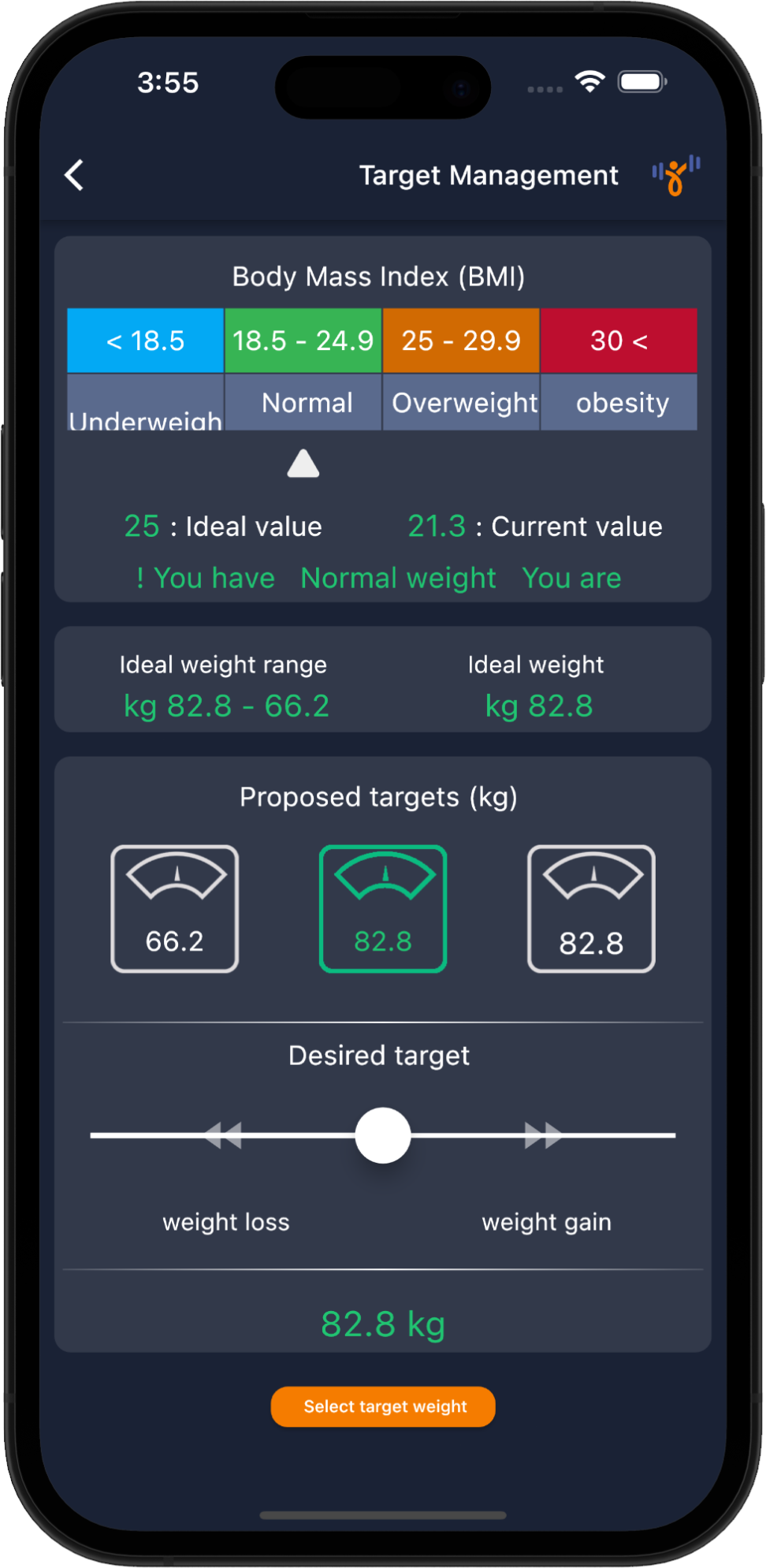This screenshot has width=766, height=1568.
Task: Pick the white 82.8 proposed target scale
Action: click(x=591, y=908)
